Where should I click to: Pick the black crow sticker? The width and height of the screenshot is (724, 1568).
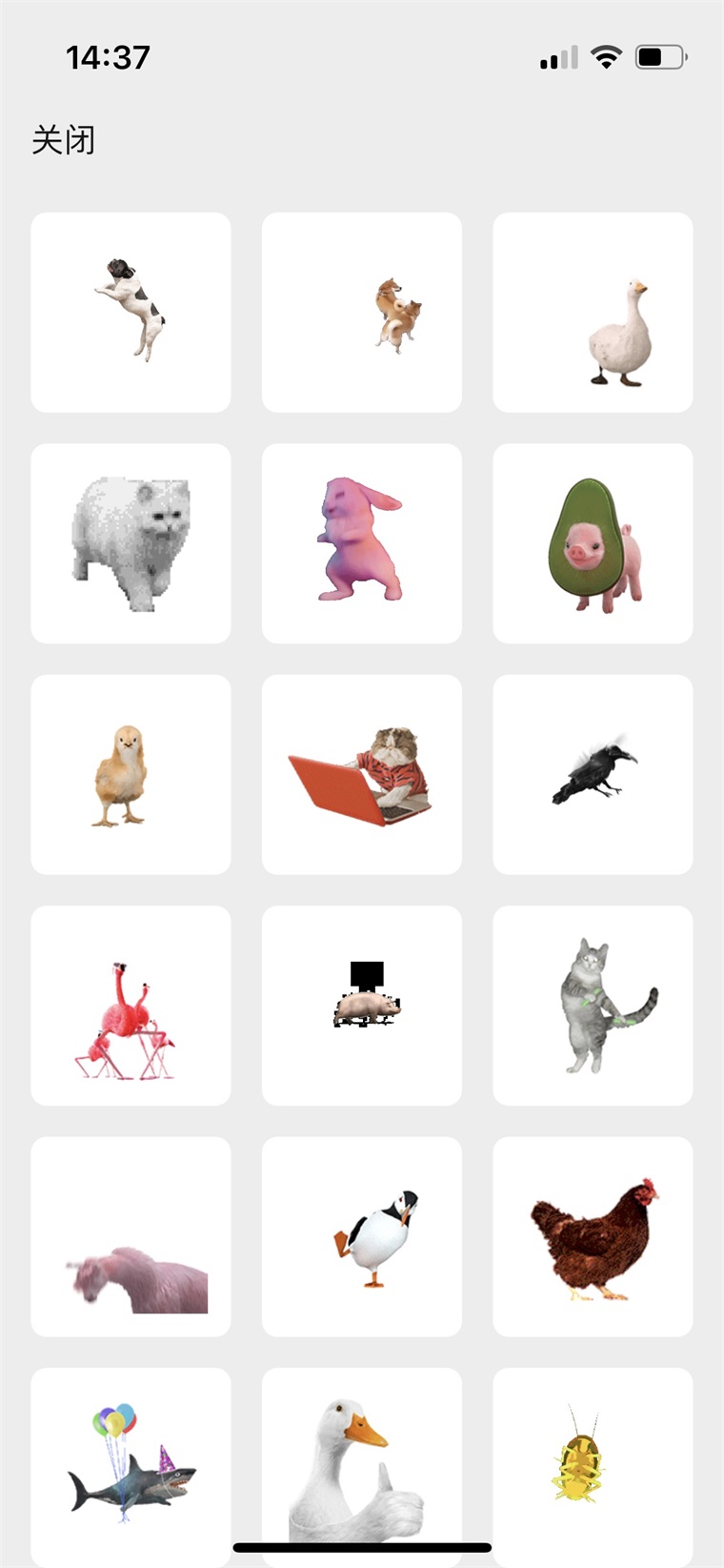coord(593,774)
